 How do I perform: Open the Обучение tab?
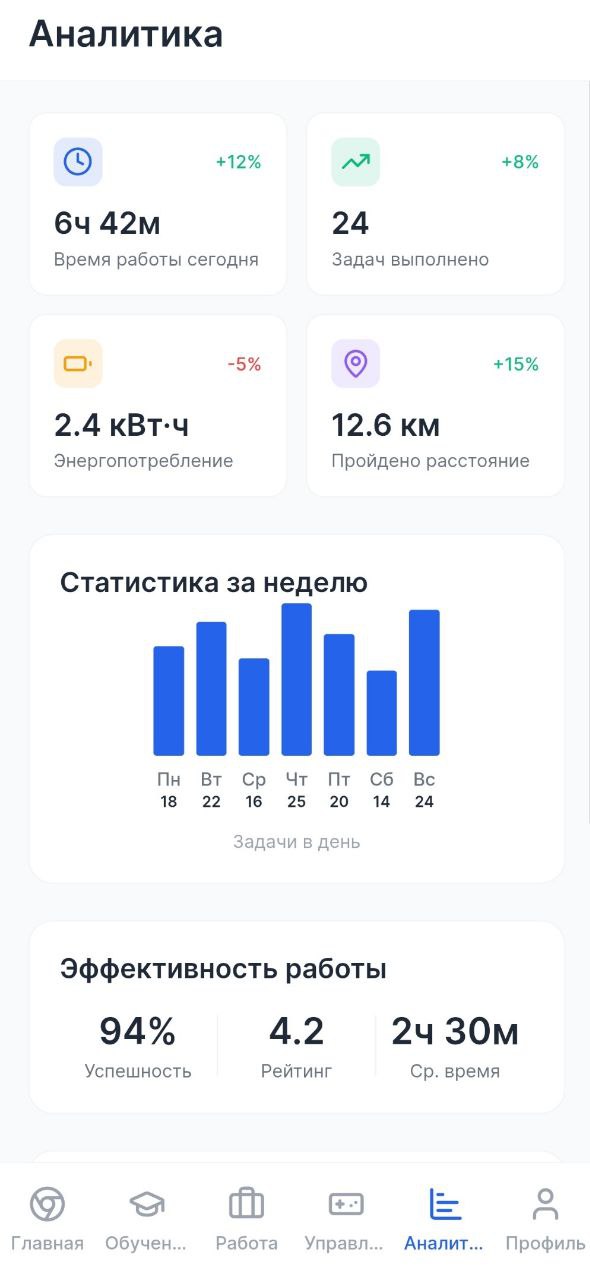pos(147,1220)
